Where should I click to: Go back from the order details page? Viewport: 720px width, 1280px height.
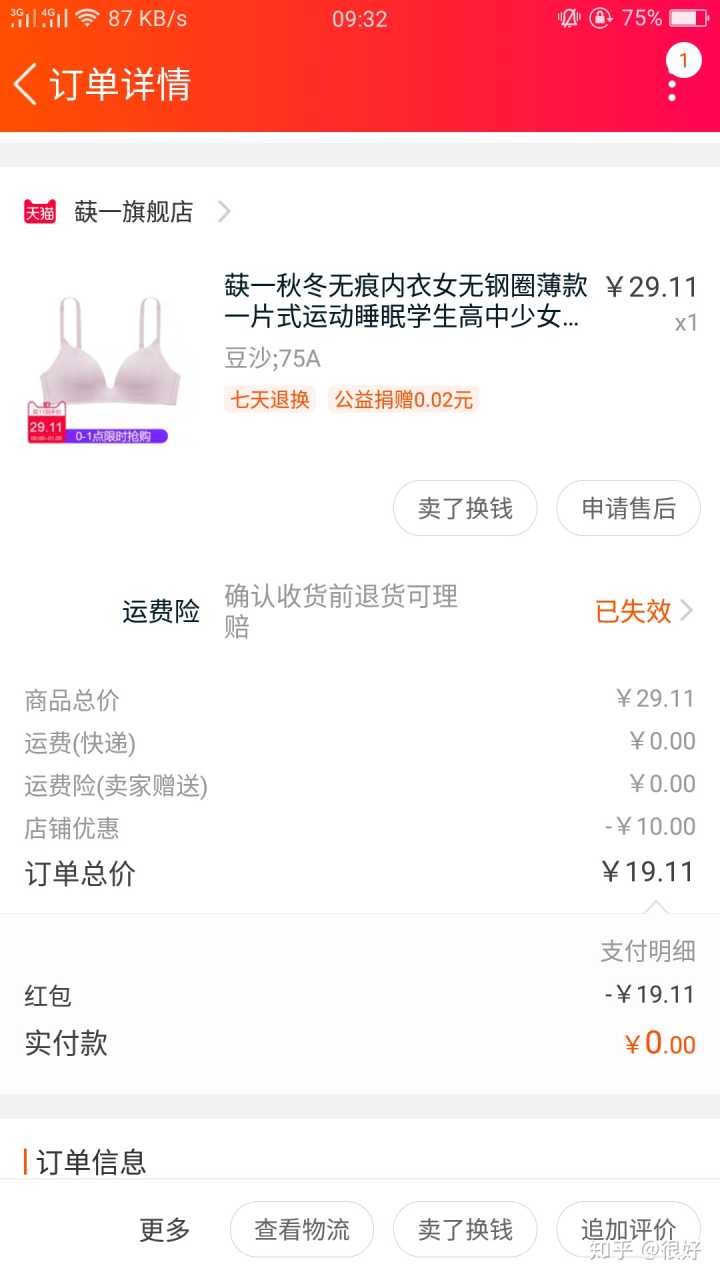26,84
